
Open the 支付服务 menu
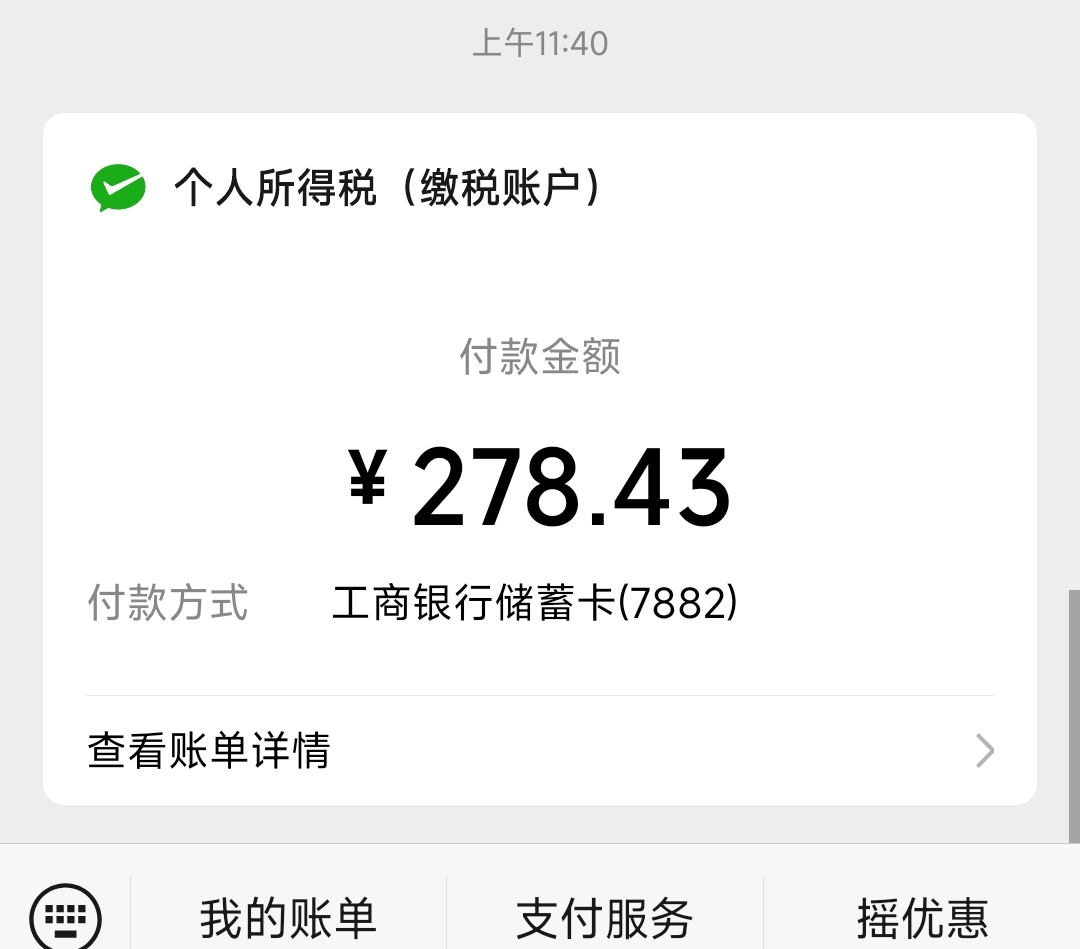point(604,917)
